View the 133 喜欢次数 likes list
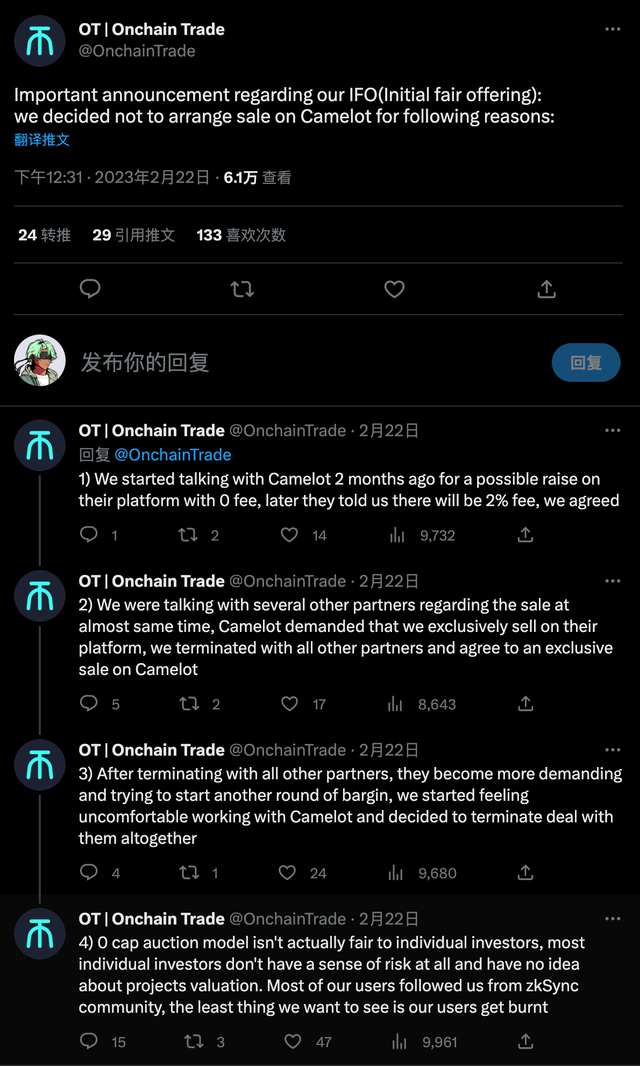 click(241, 235)
